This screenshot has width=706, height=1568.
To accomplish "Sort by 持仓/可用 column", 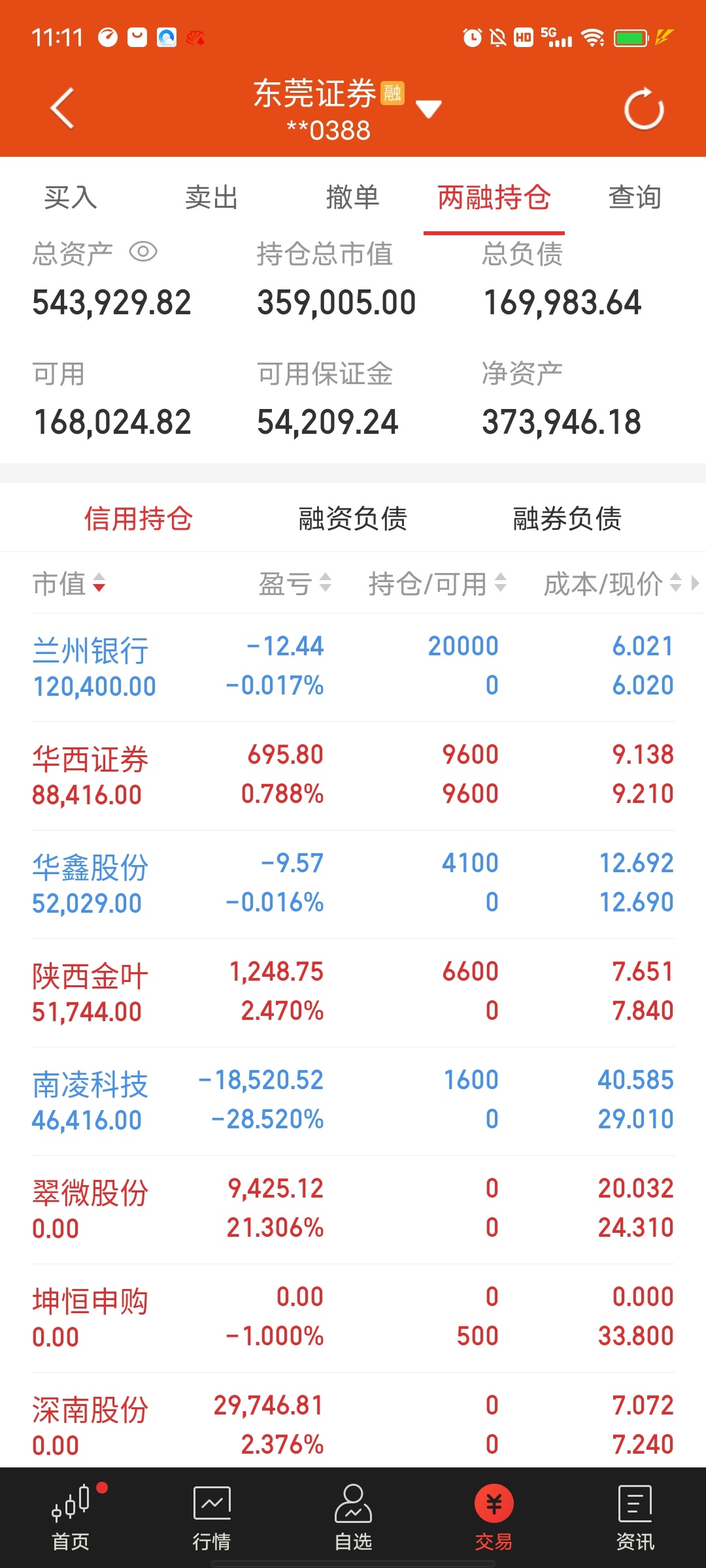I will [437, 583].
